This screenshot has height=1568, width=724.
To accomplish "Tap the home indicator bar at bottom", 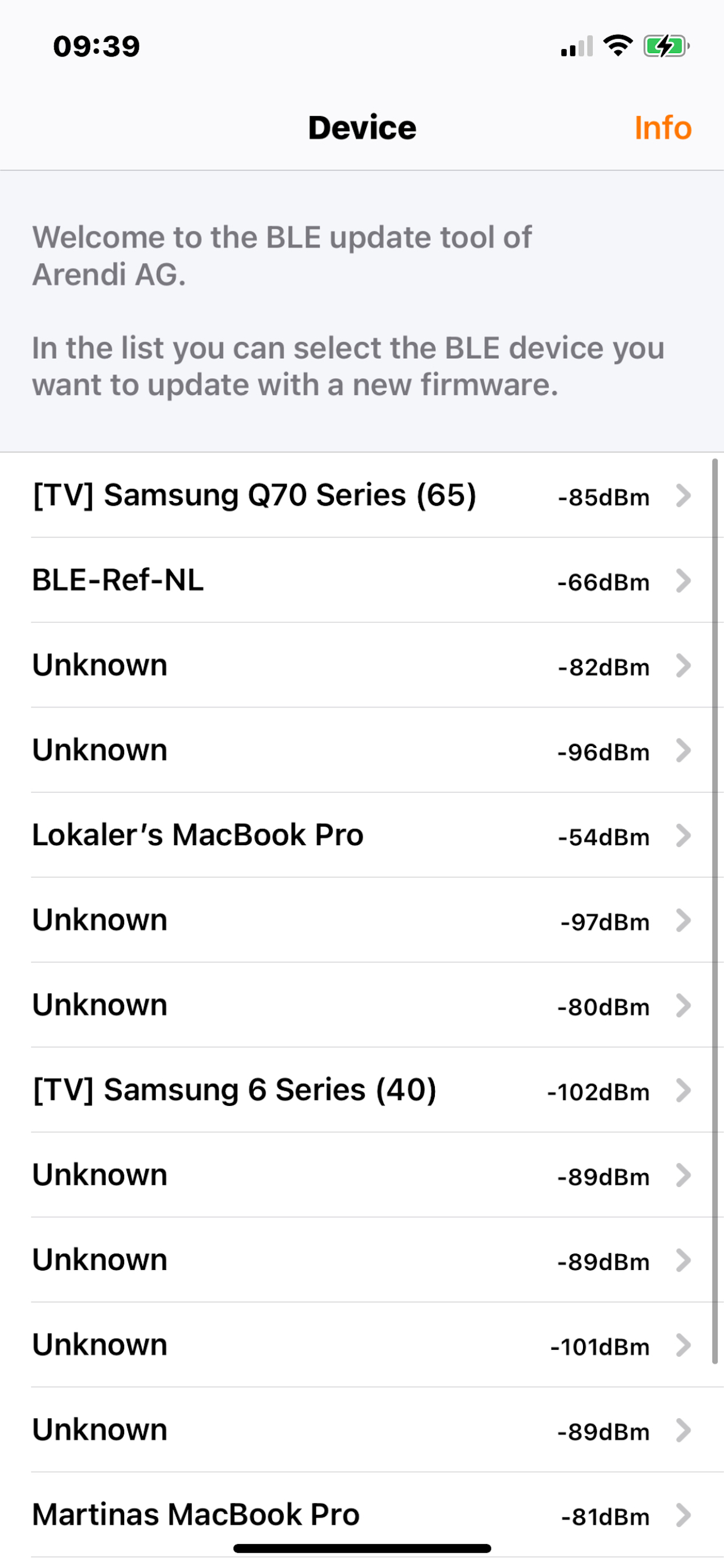I will coord(362,1548).
